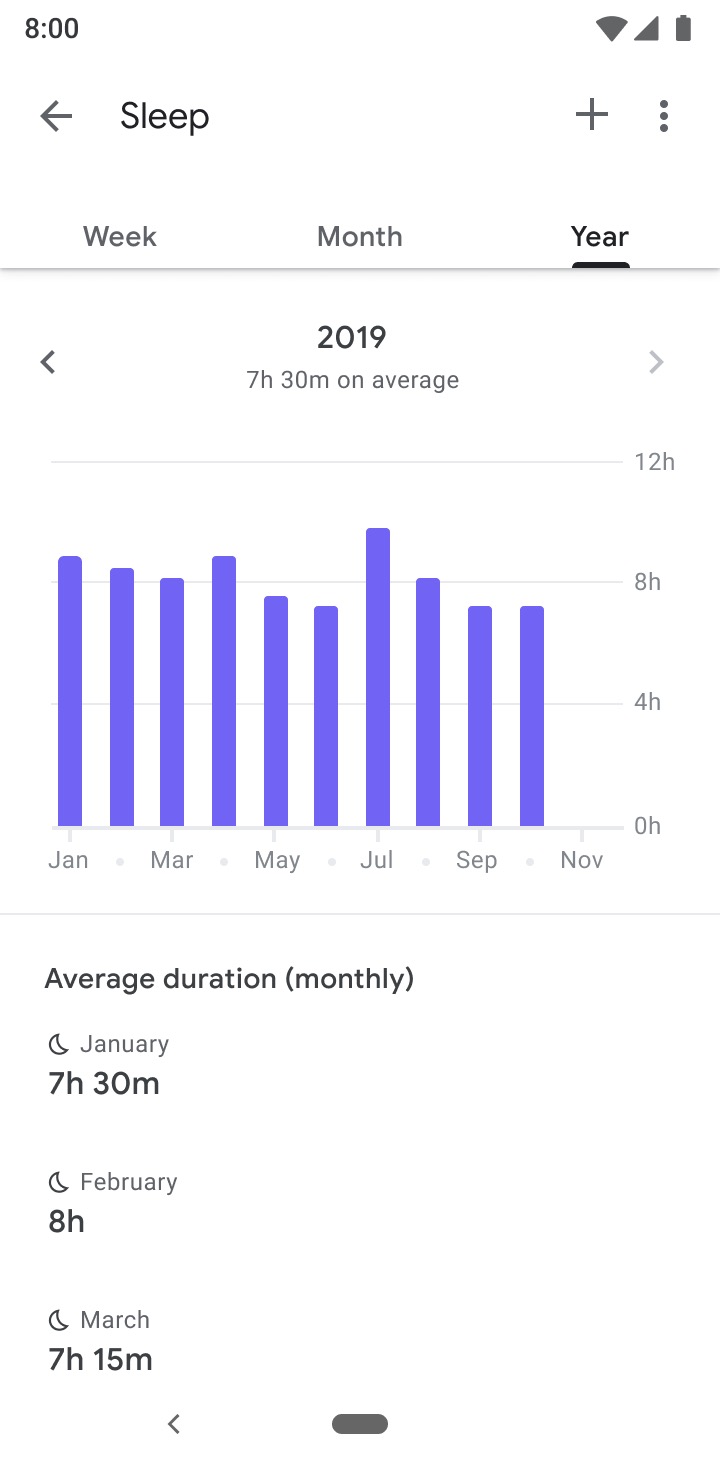This screenshot has height=1472, width=720.
Task: Go to the previous year
Action: tap(48, 362)
